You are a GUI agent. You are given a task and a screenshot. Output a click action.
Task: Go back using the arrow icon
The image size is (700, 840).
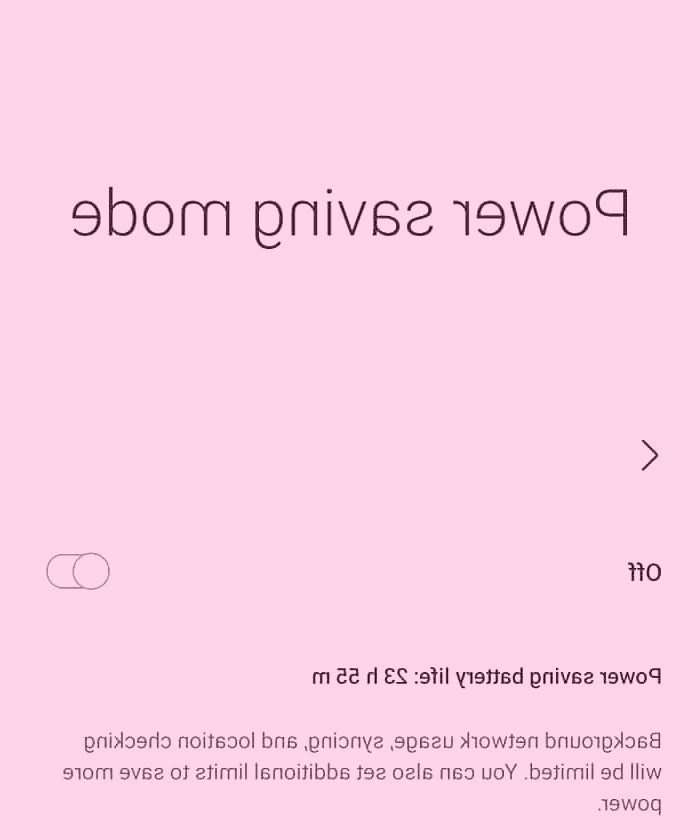click(x=650, y=455)
